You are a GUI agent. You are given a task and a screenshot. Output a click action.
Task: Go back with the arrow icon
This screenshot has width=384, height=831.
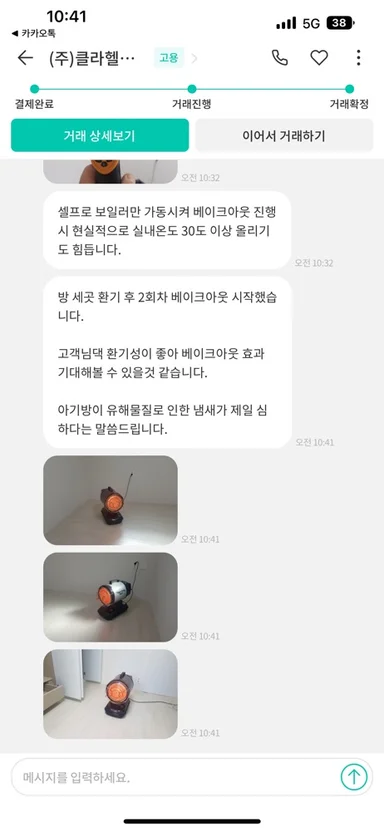(x=25, y=58)
